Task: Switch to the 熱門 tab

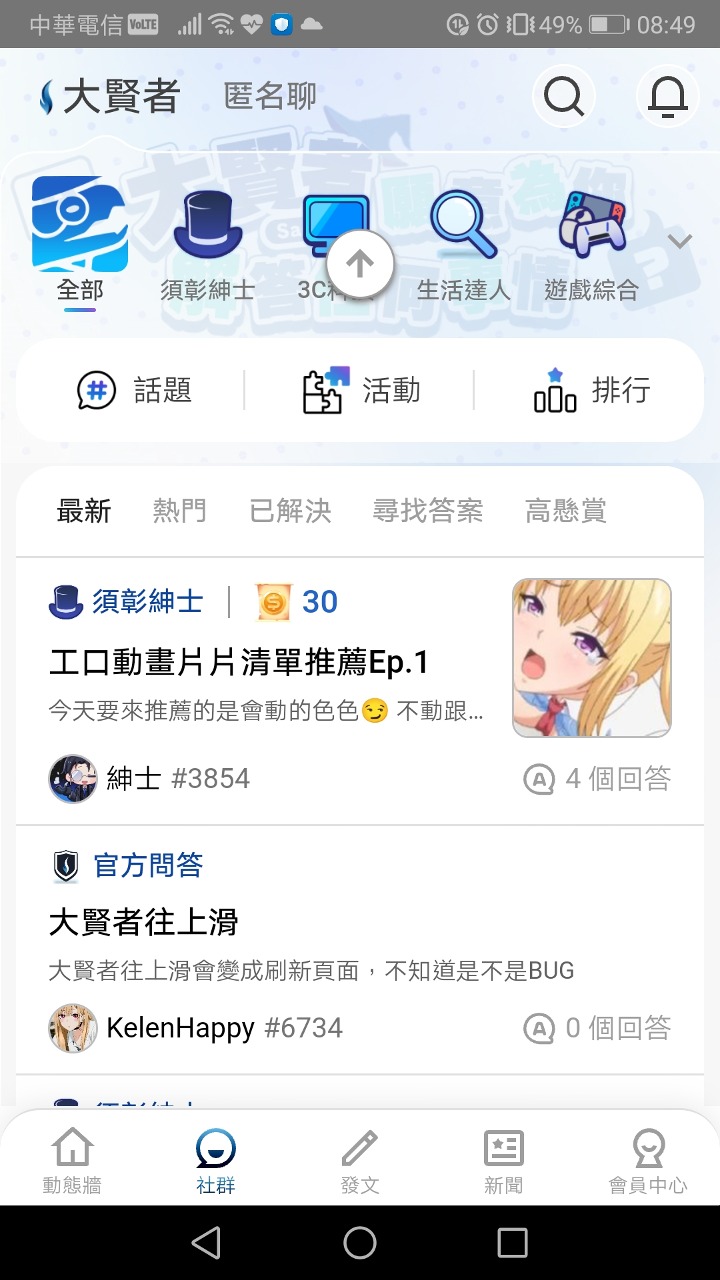Action: tap(179, 511)
